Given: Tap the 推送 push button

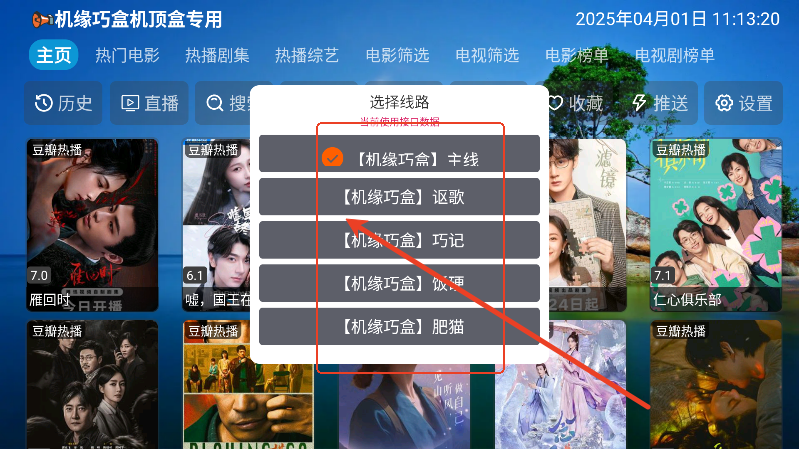Looking at the screenshot, I should point(660,102).
